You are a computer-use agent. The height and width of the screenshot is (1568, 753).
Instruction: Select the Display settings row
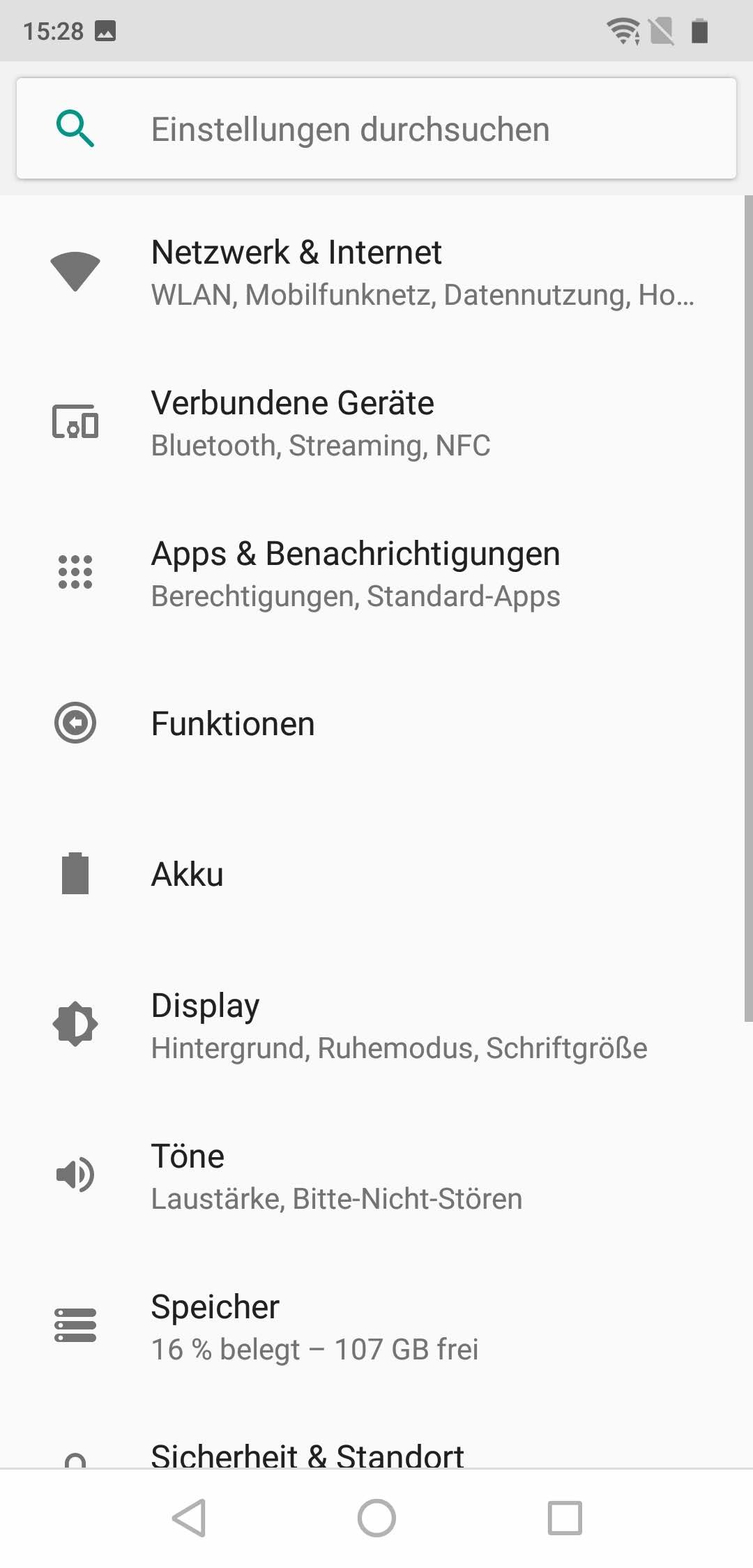coord(376,1025)
